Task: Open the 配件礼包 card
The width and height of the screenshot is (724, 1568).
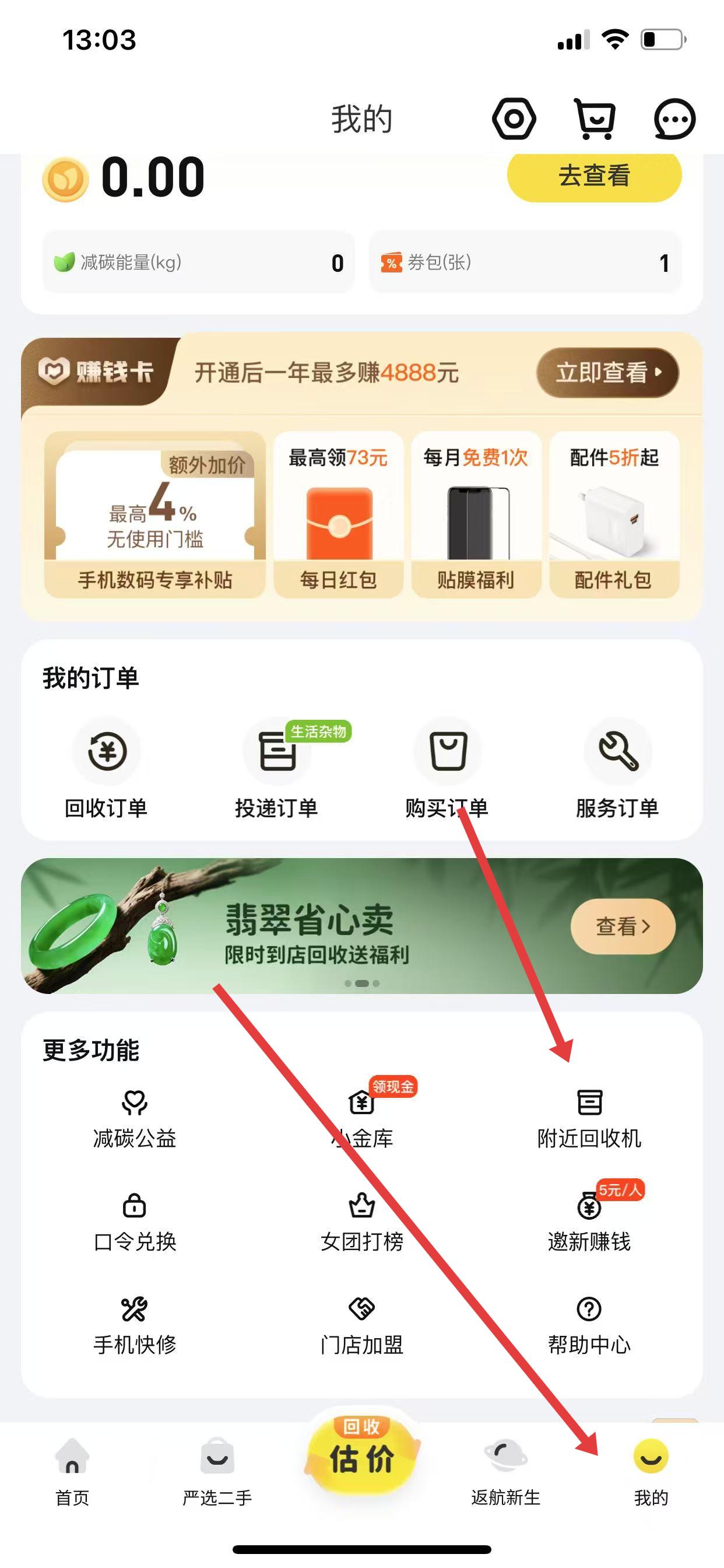Action: [614, 515]
